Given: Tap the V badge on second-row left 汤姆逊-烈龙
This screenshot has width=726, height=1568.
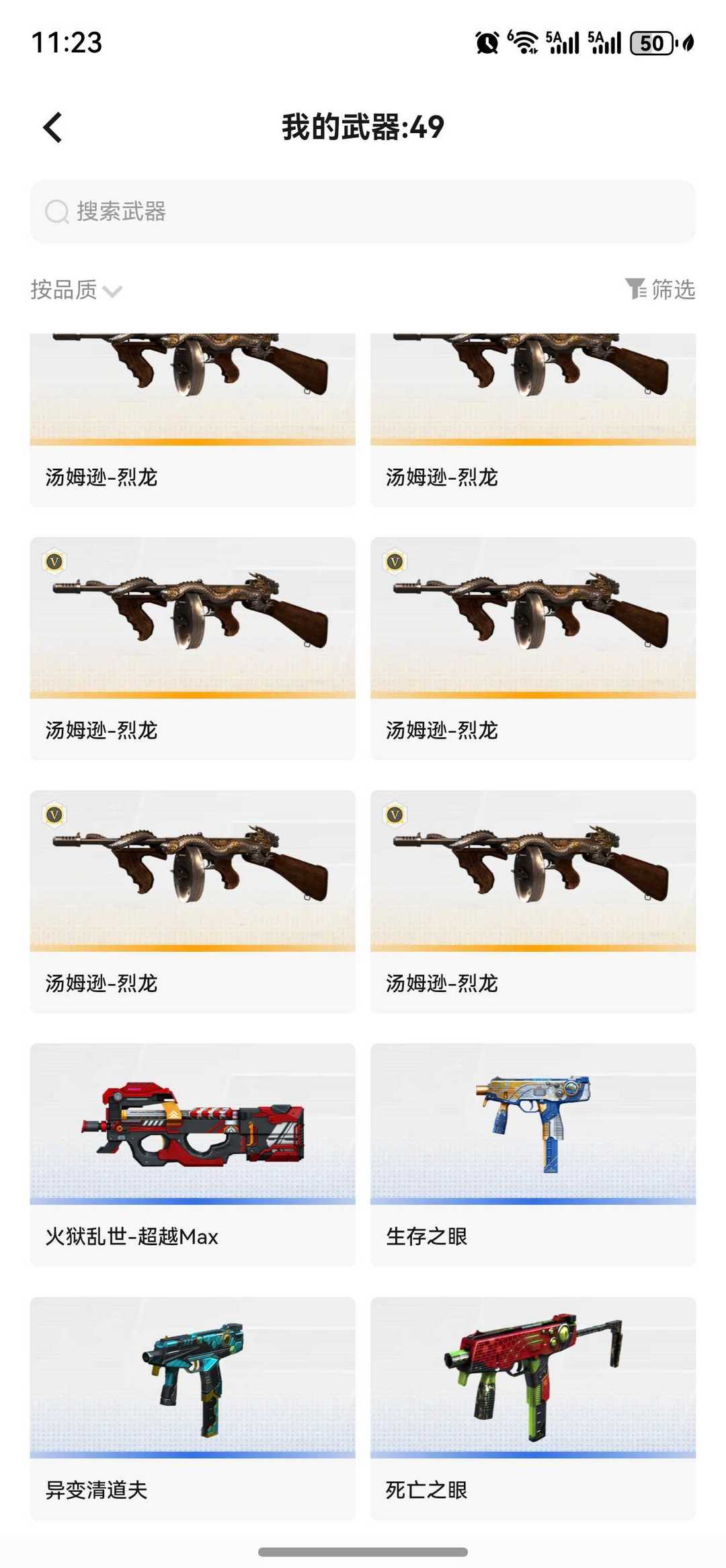Looking at the screenshot, I should tap(54, 562).
